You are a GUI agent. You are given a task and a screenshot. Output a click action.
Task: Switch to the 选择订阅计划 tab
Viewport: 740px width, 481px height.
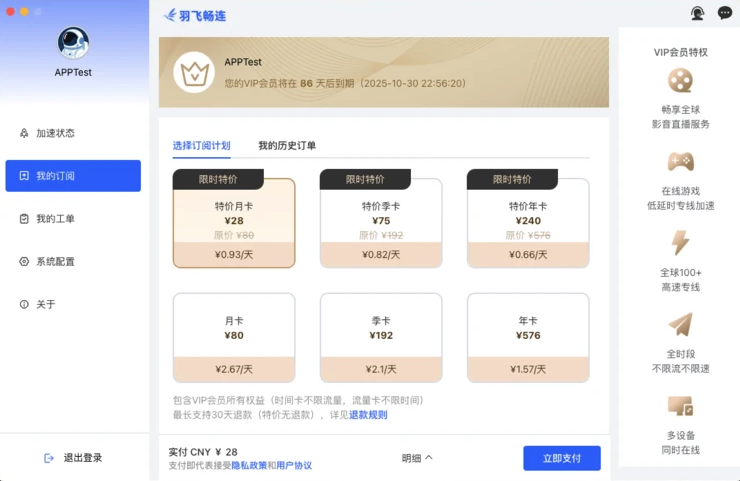[201, 146]
